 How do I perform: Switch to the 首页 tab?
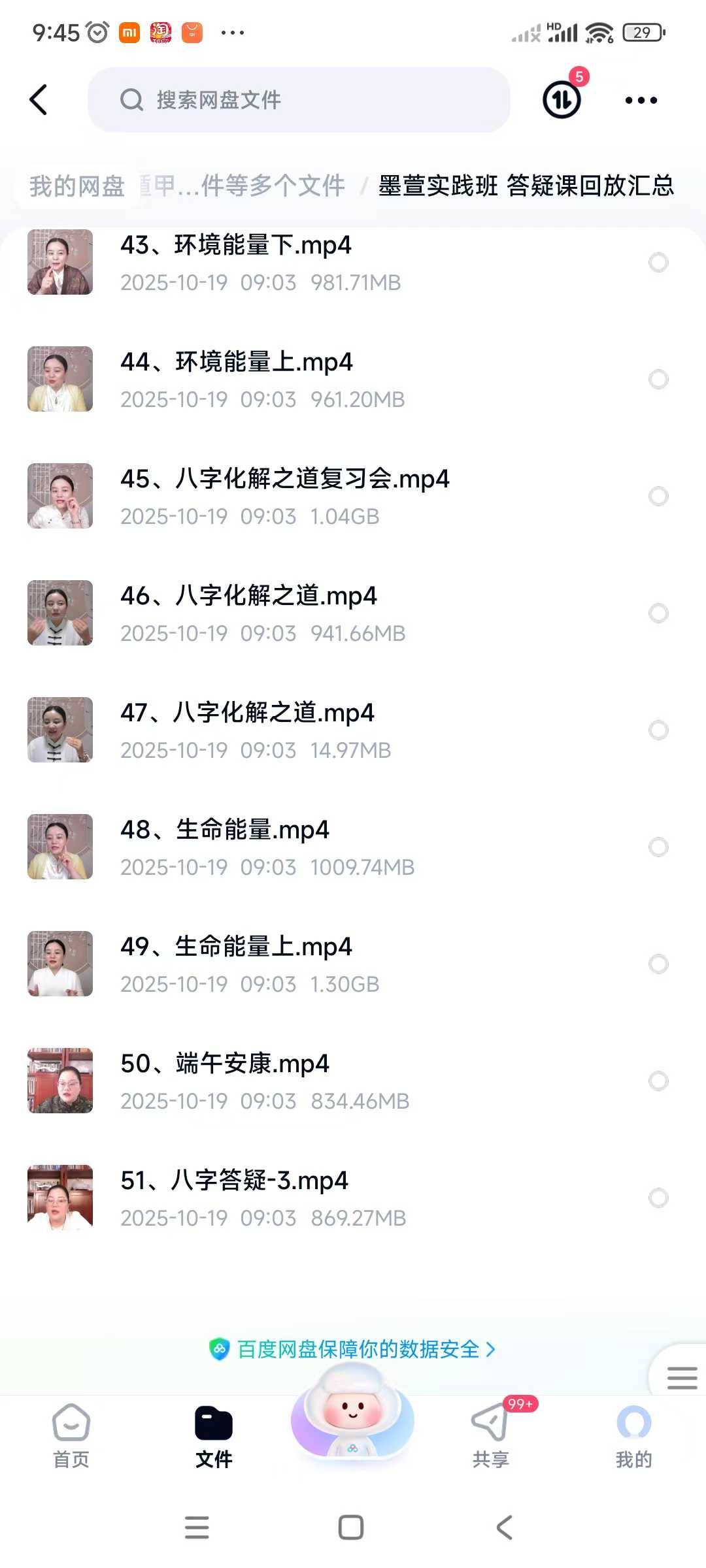coord(71,1435)
